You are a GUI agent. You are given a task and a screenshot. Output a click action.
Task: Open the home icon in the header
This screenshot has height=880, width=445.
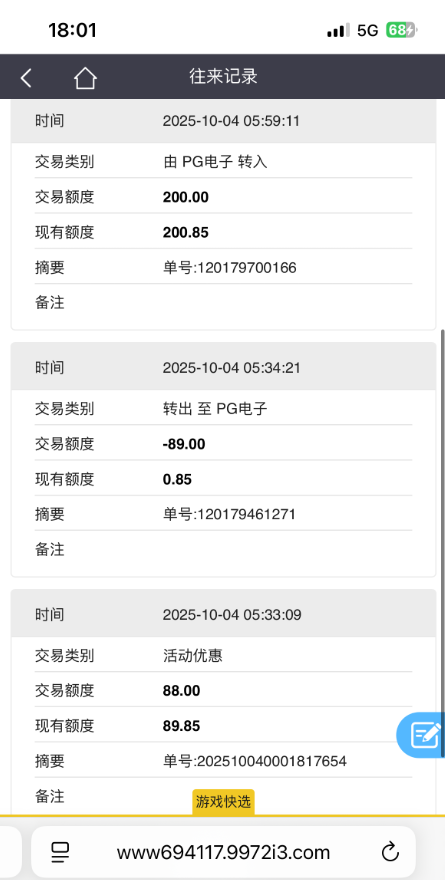pyautogui.click(x=85, y=78)
